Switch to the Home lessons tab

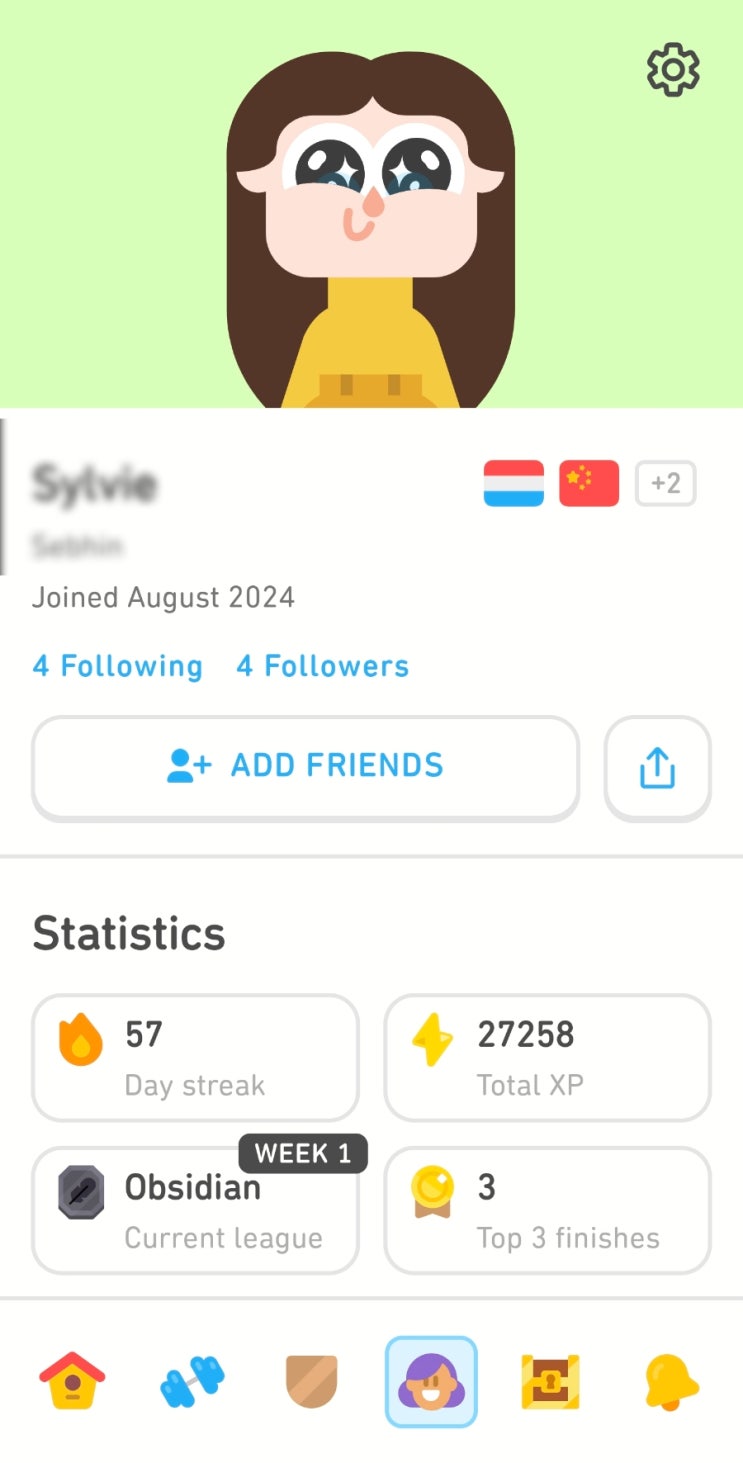72,1382
